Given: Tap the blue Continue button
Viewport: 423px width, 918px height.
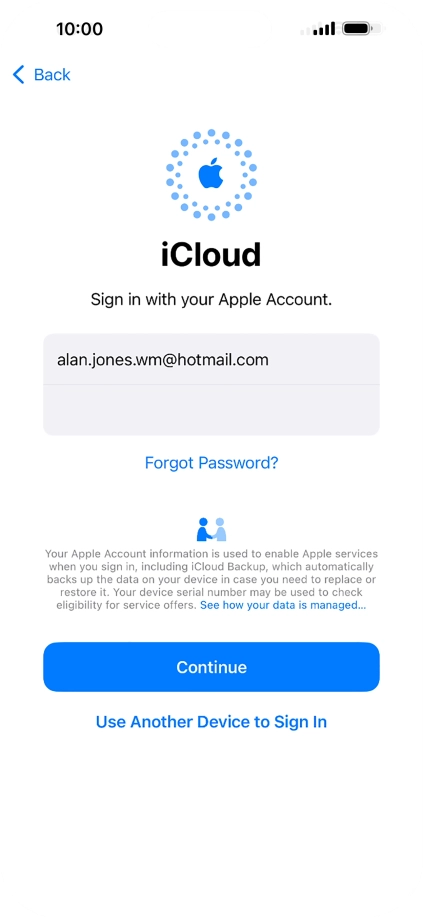Looking at the screenshot, I should (211, 667).
